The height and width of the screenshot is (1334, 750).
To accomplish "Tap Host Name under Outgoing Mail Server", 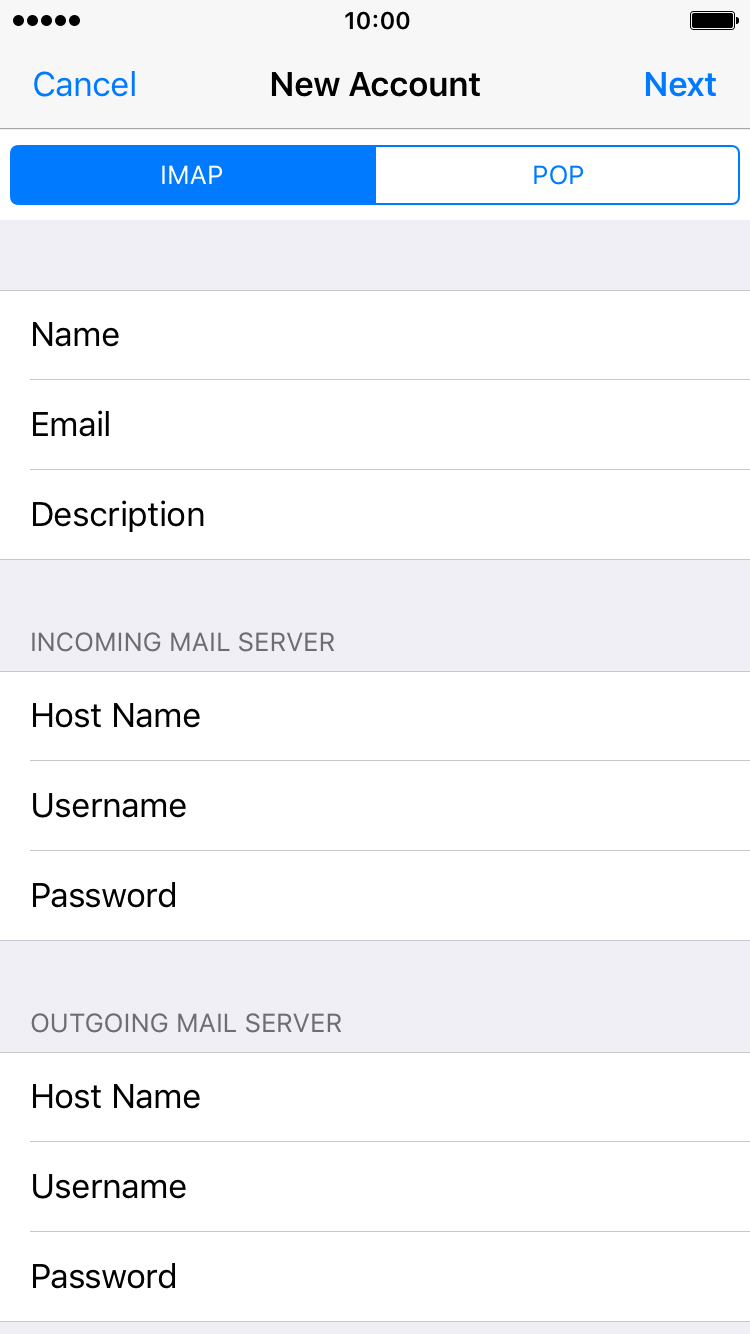I will 375,1097.
